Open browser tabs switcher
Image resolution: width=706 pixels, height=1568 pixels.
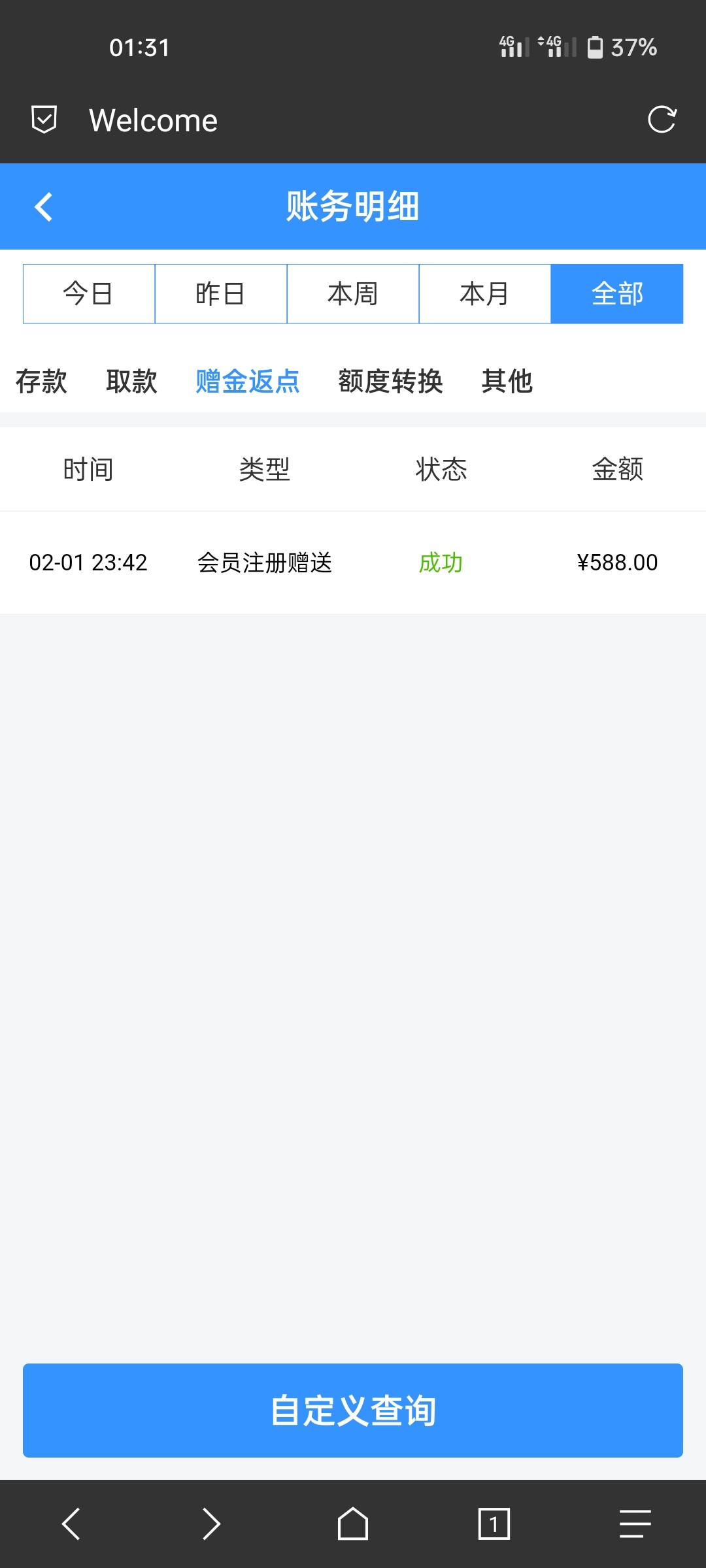[494, 1524]
